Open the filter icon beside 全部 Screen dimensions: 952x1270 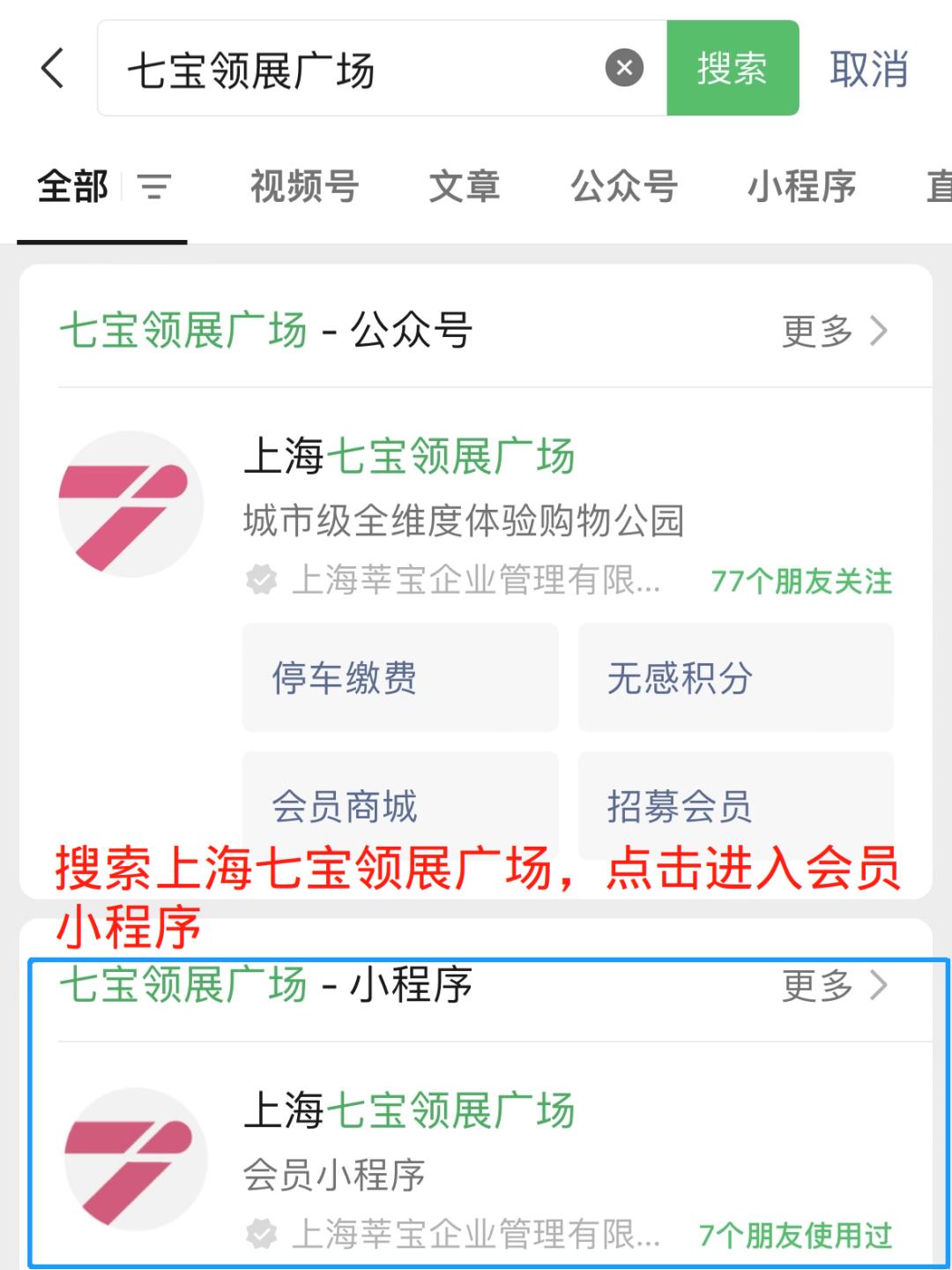coord(154,186)
